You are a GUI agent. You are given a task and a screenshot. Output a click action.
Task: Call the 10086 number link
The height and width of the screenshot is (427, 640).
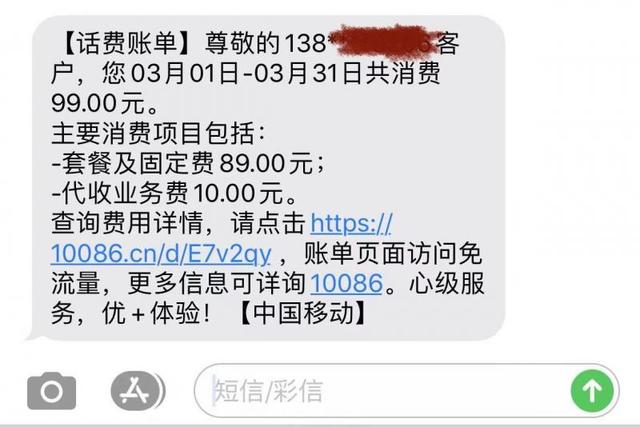click(x=347, y=283)
